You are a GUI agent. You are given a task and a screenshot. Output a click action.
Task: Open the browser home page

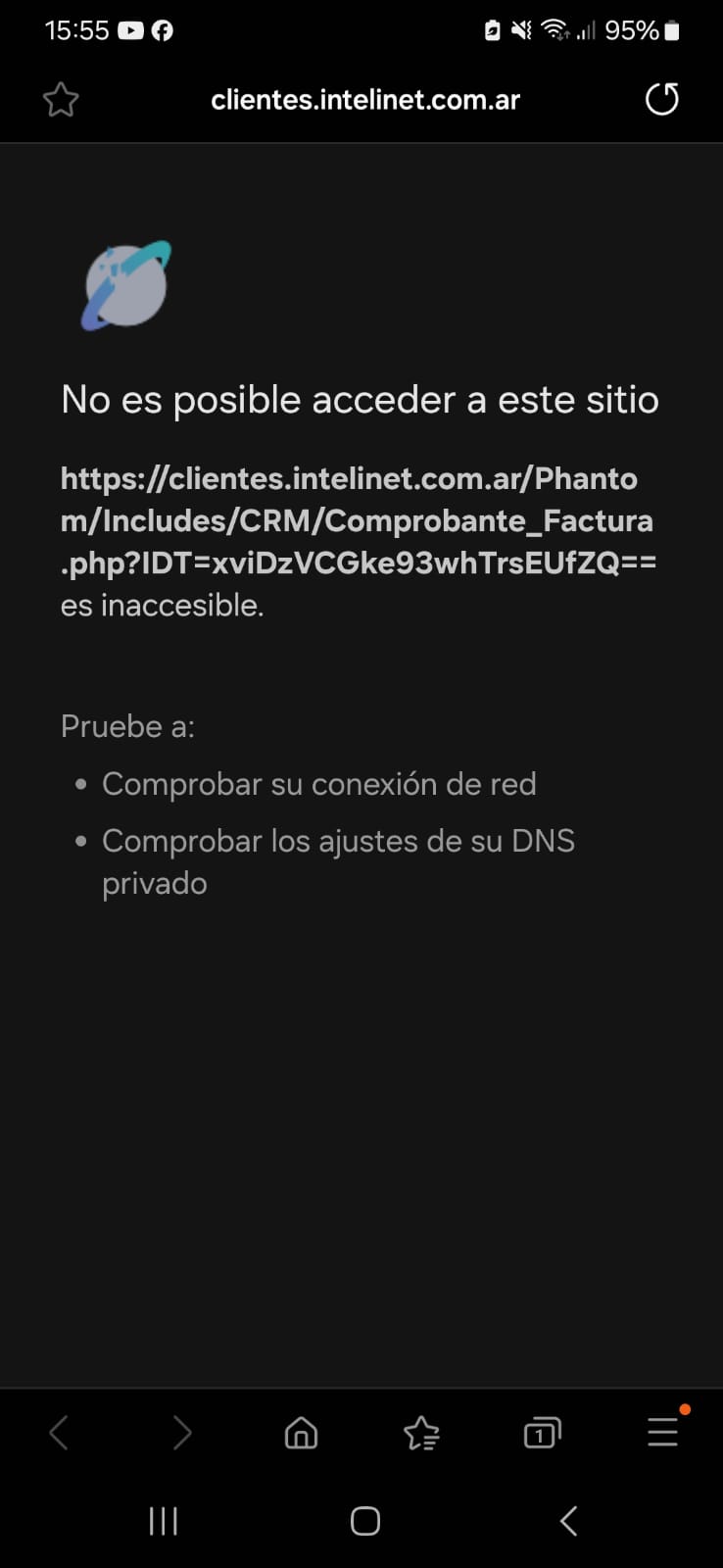click(x=301, y=1433)
